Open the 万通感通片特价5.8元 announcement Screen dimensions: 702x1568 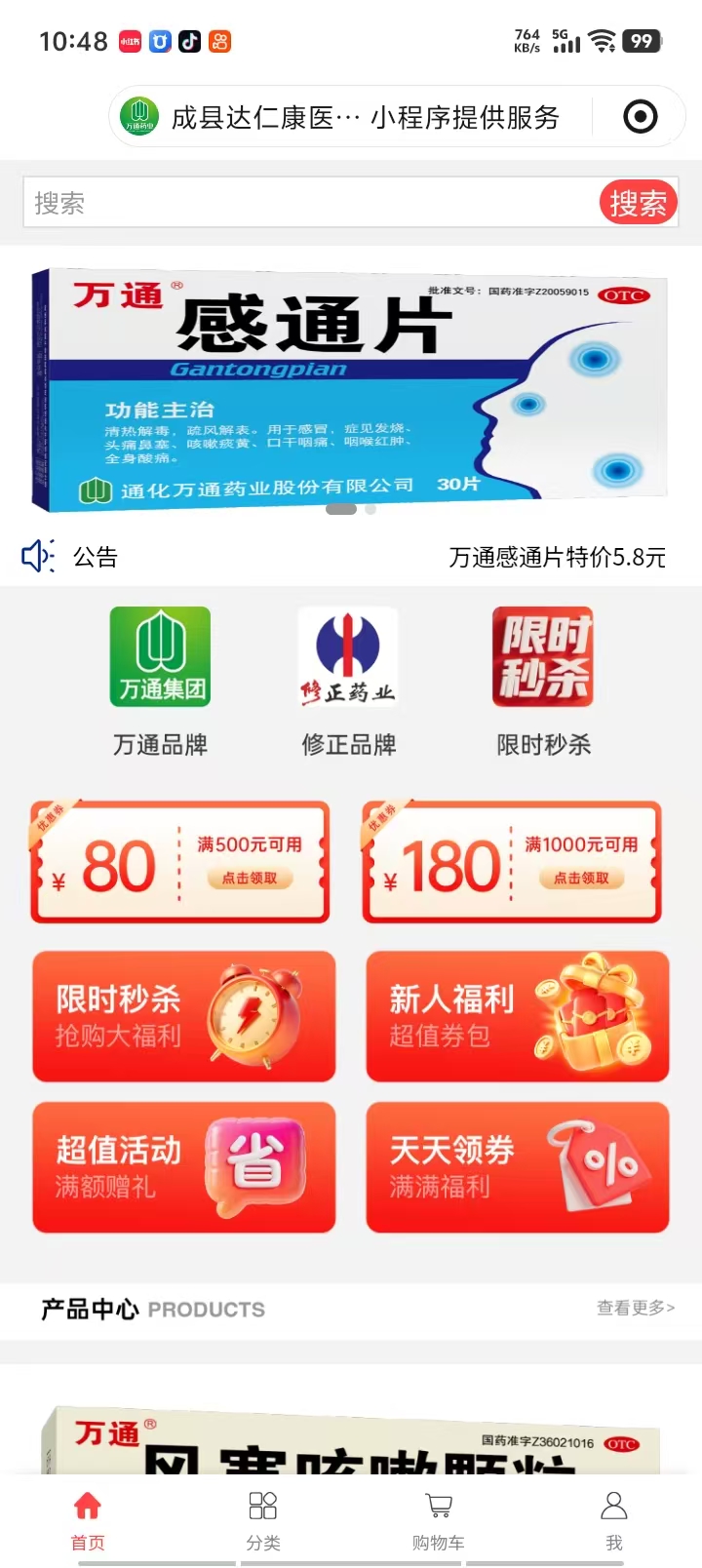pos(557,557)
